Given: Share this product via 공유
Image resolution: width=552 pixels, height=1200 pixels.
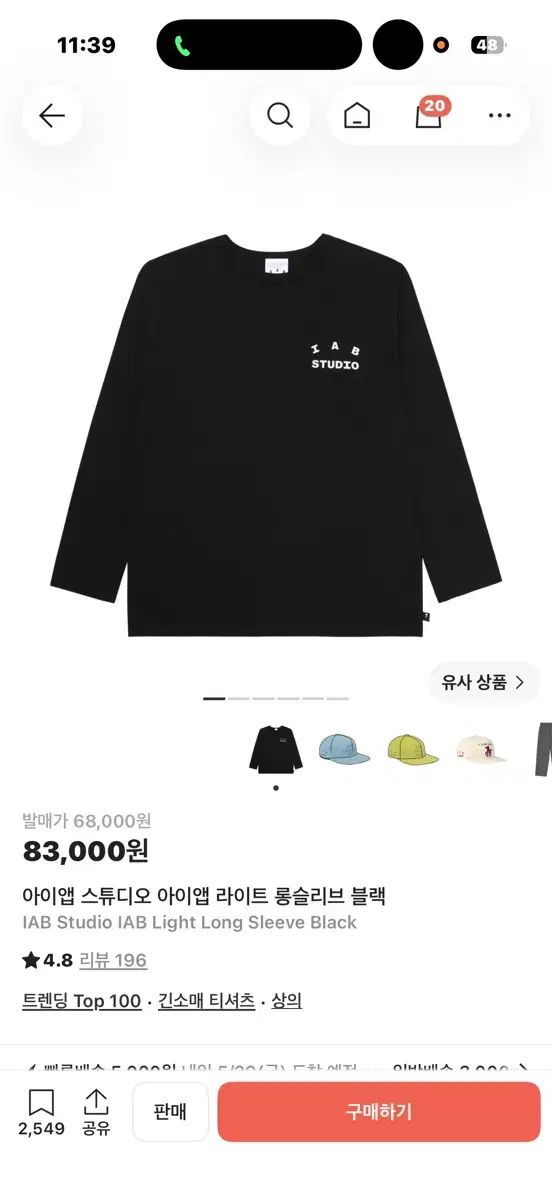Looking at the screenshot, I should (96, 1112).
